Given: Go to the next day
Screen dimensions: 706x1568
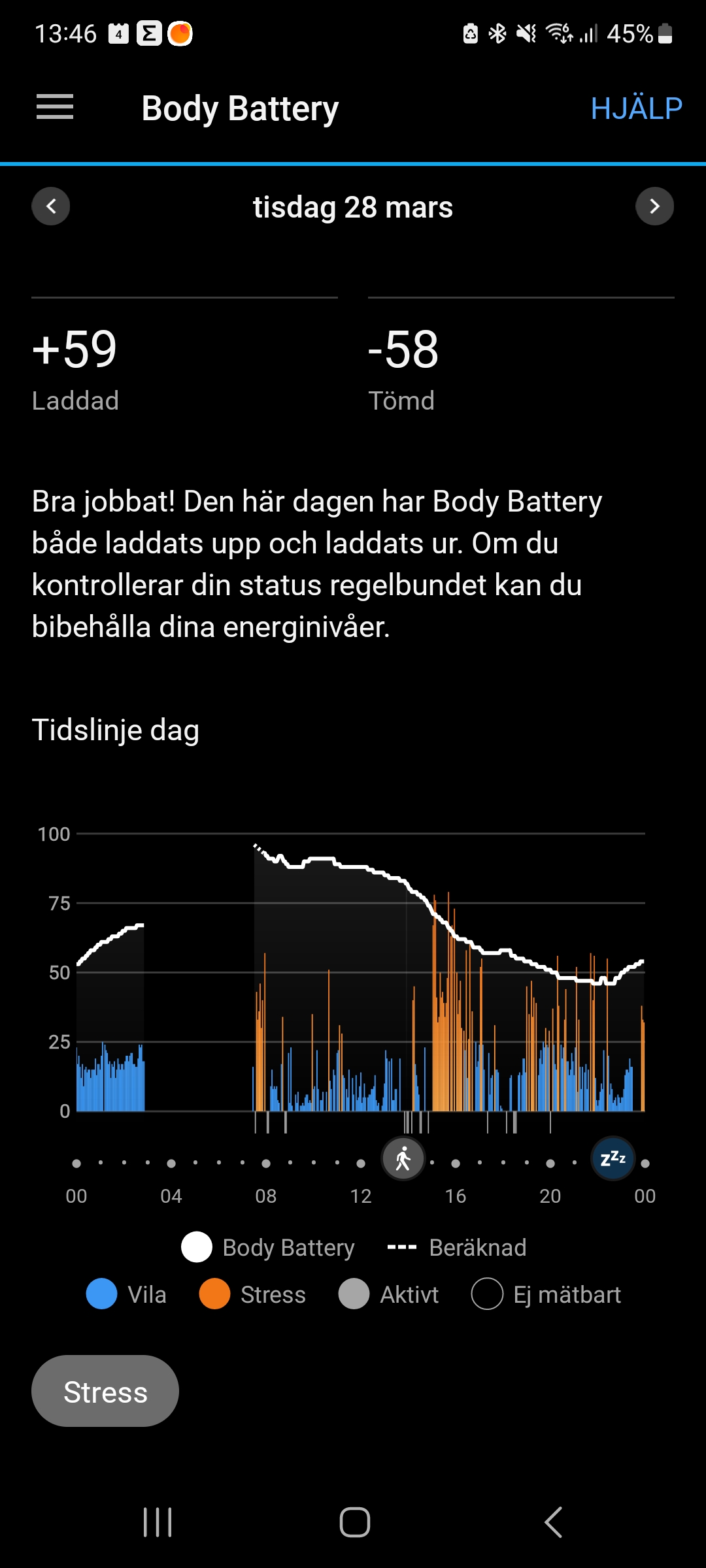Looking at the screenshot, I should pyautogui.click(x=654, y=206).
